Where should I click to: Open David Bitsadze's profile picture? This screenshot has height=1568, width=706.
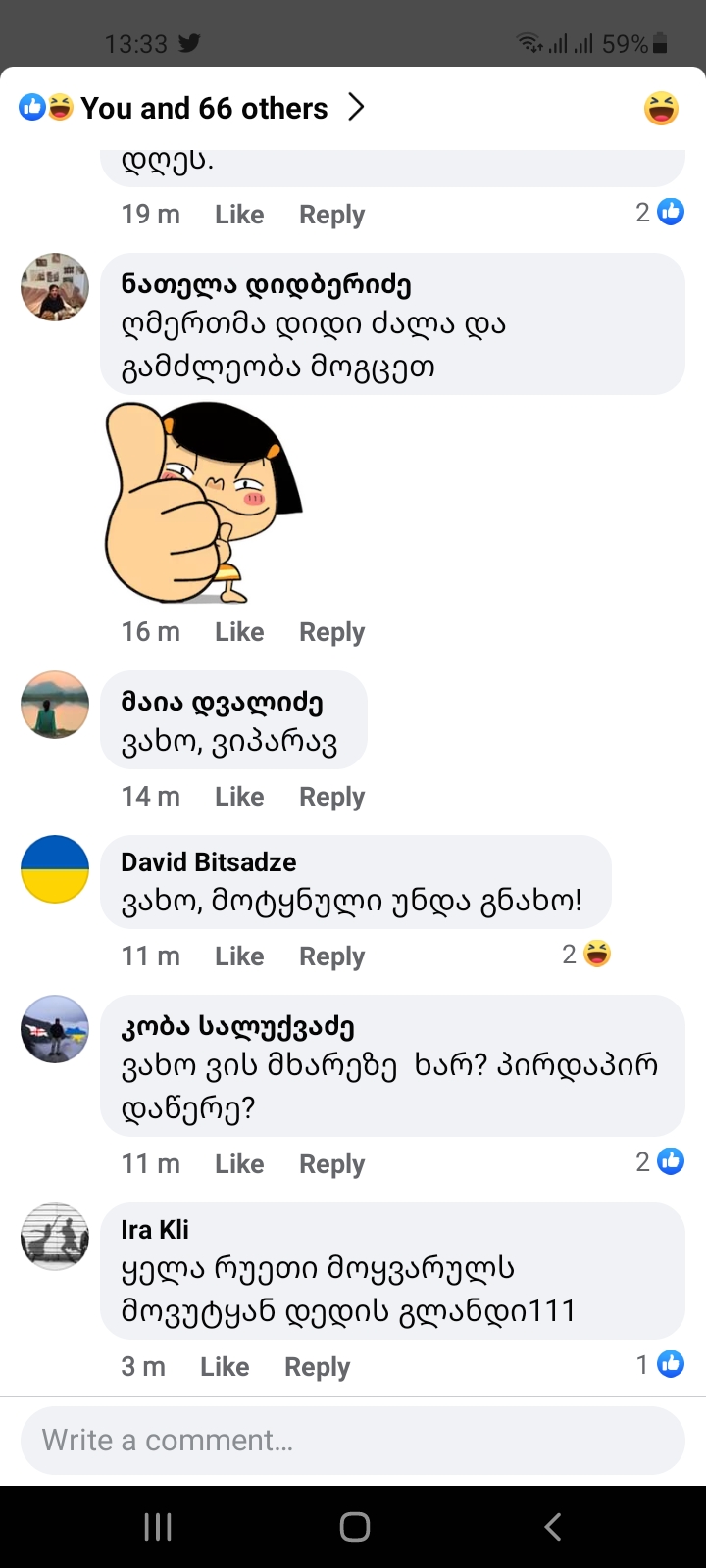(55, 869)
